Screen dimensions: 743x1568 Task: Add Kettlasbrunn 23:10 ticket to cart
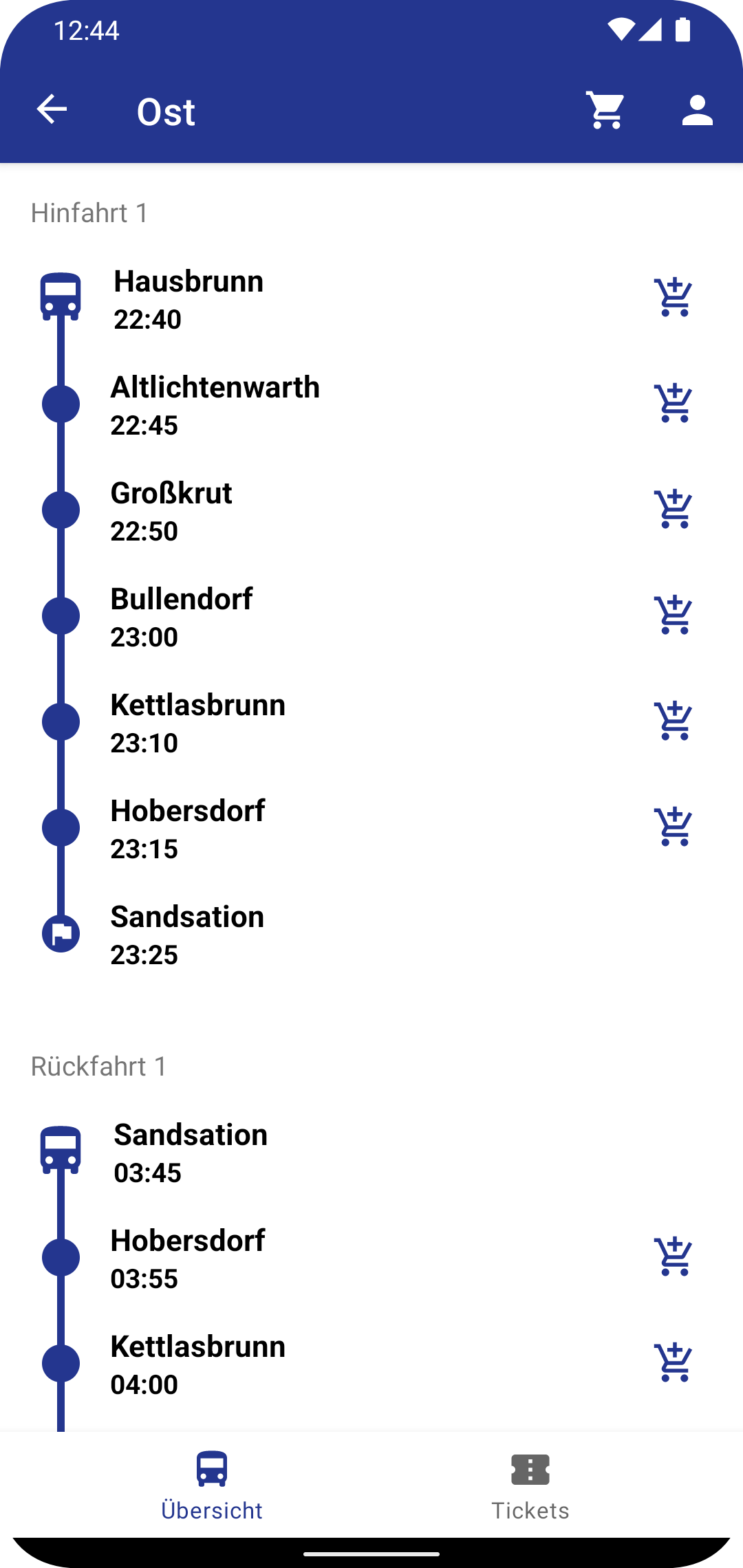point(673,721)
